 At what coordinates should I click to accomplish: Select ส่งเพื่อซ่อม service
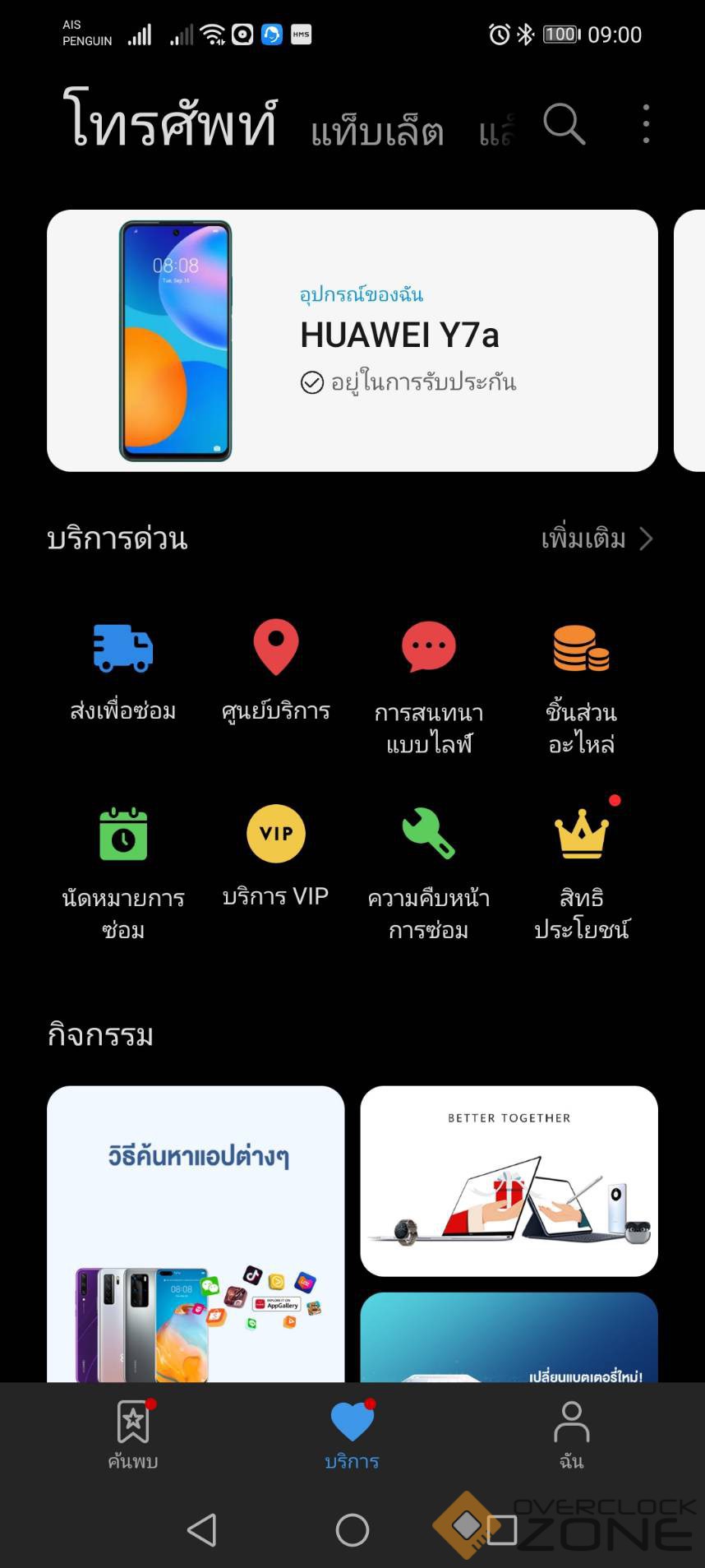(x=123, y=671)
